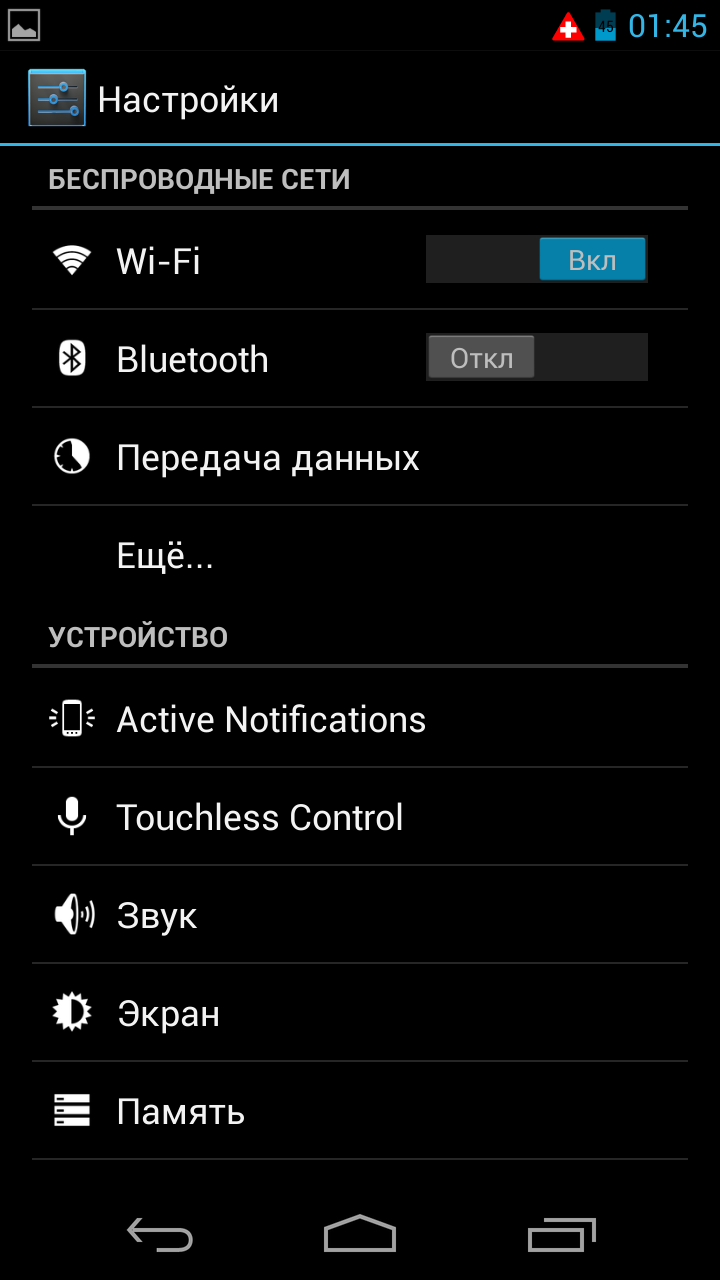The height and width of the screenshot is (1280, 720).
Task: Tap the system back button
Action: (x=160, y=1234)
